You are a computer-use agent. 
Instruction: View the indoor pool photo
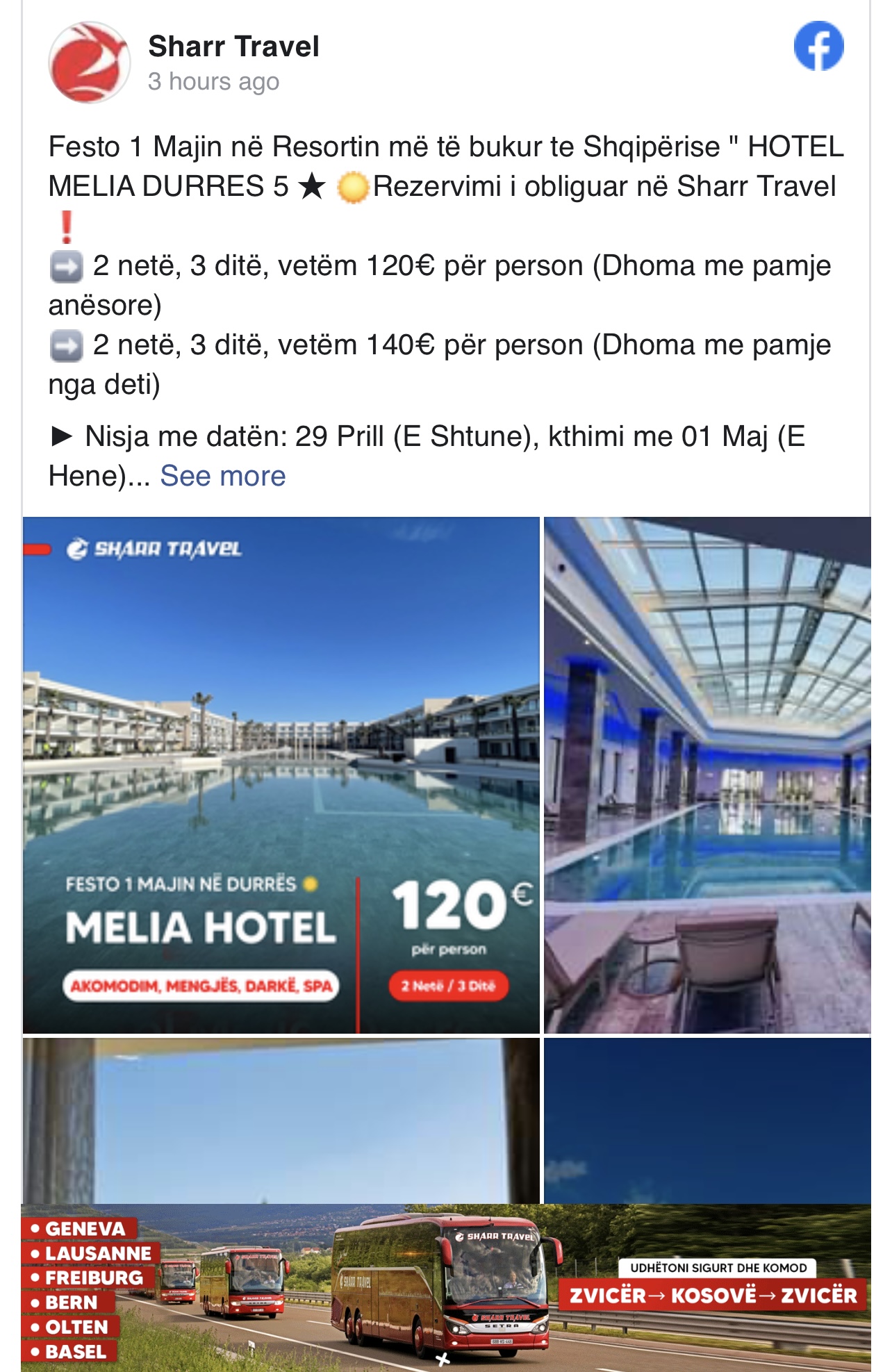(x=707, y=775)
